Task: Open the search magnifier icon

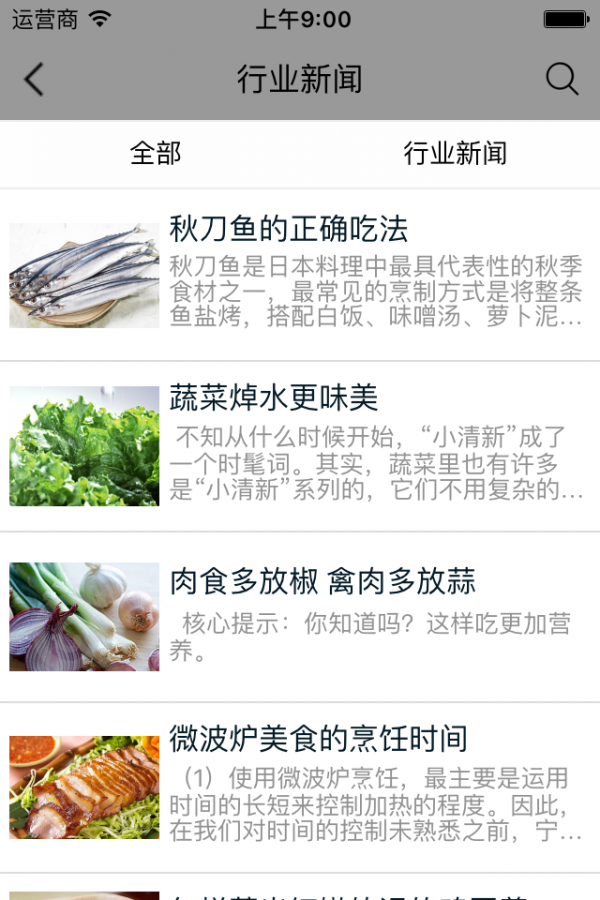Action: [x=562, y=79]
